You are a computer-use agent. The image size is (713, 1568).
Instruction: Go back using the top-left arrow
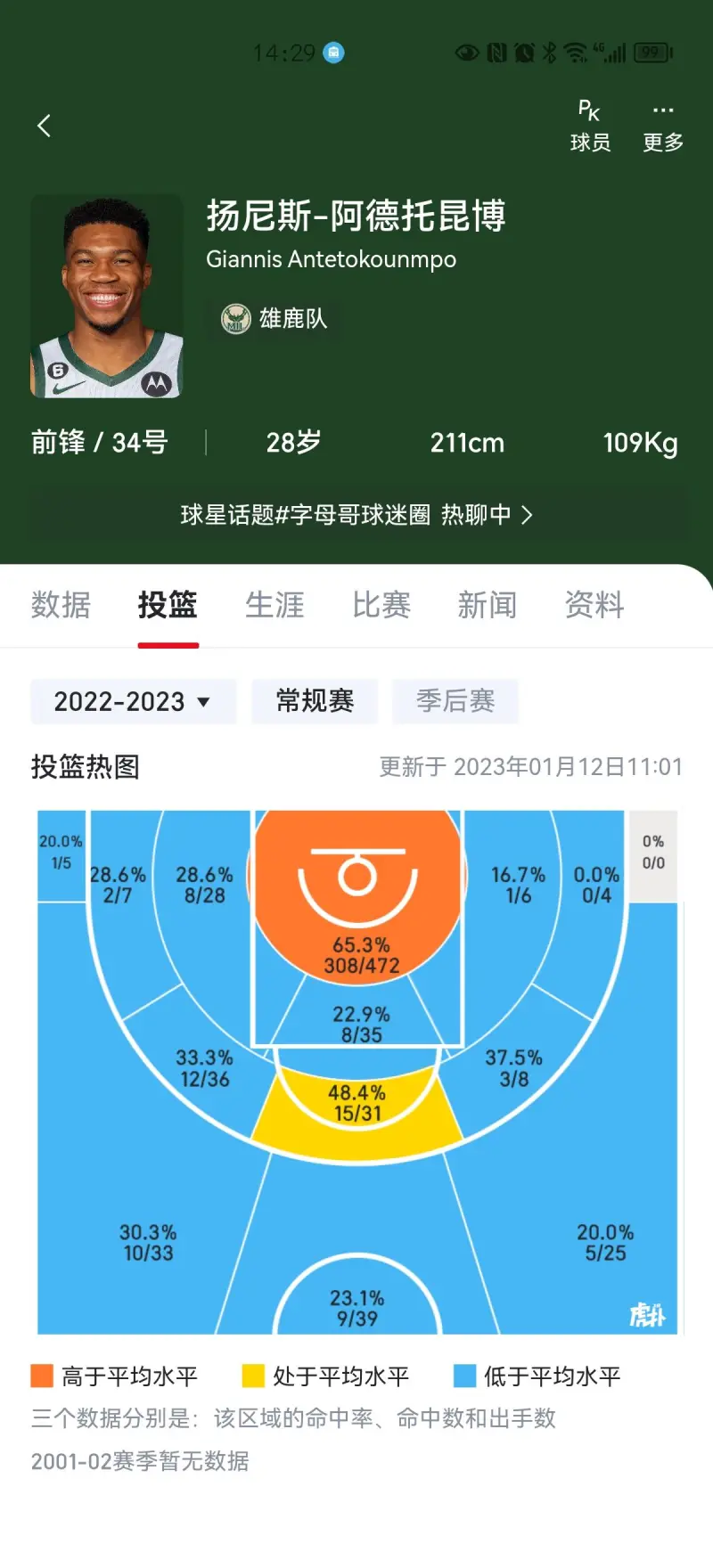tap(45, 126)
